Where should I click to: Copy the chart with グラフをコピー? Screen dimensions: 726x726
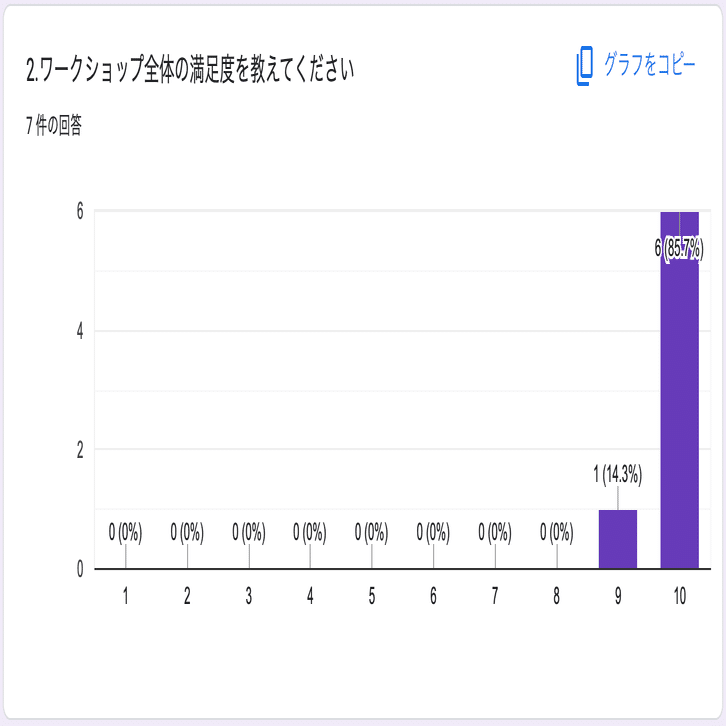click(x=636, y=65)
